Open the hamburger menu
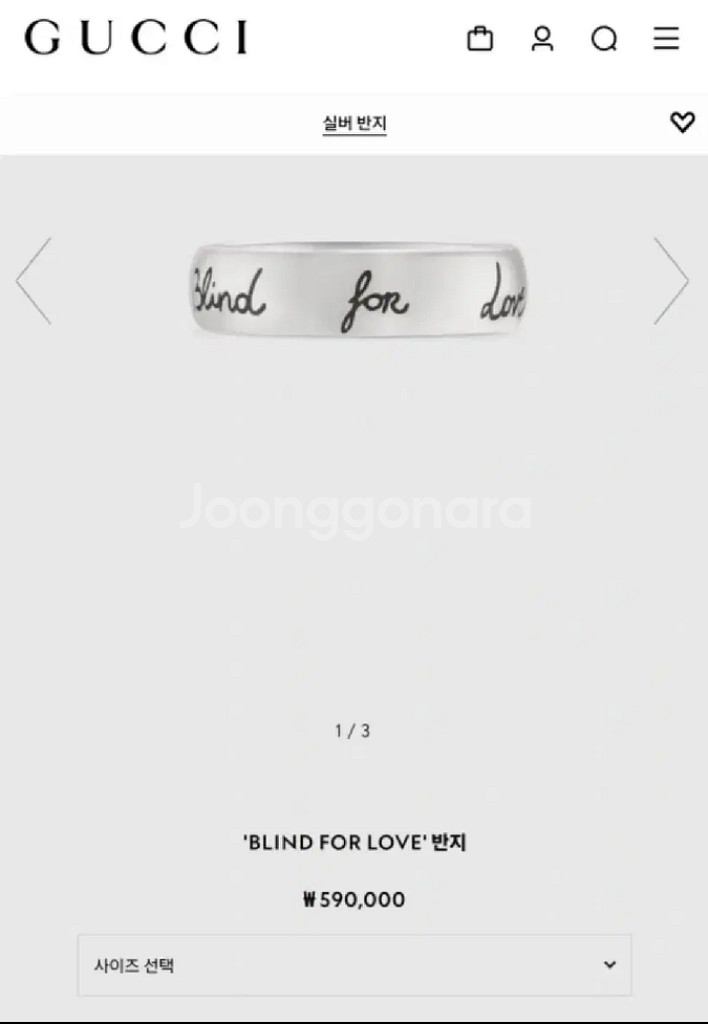 click(666, 39)
